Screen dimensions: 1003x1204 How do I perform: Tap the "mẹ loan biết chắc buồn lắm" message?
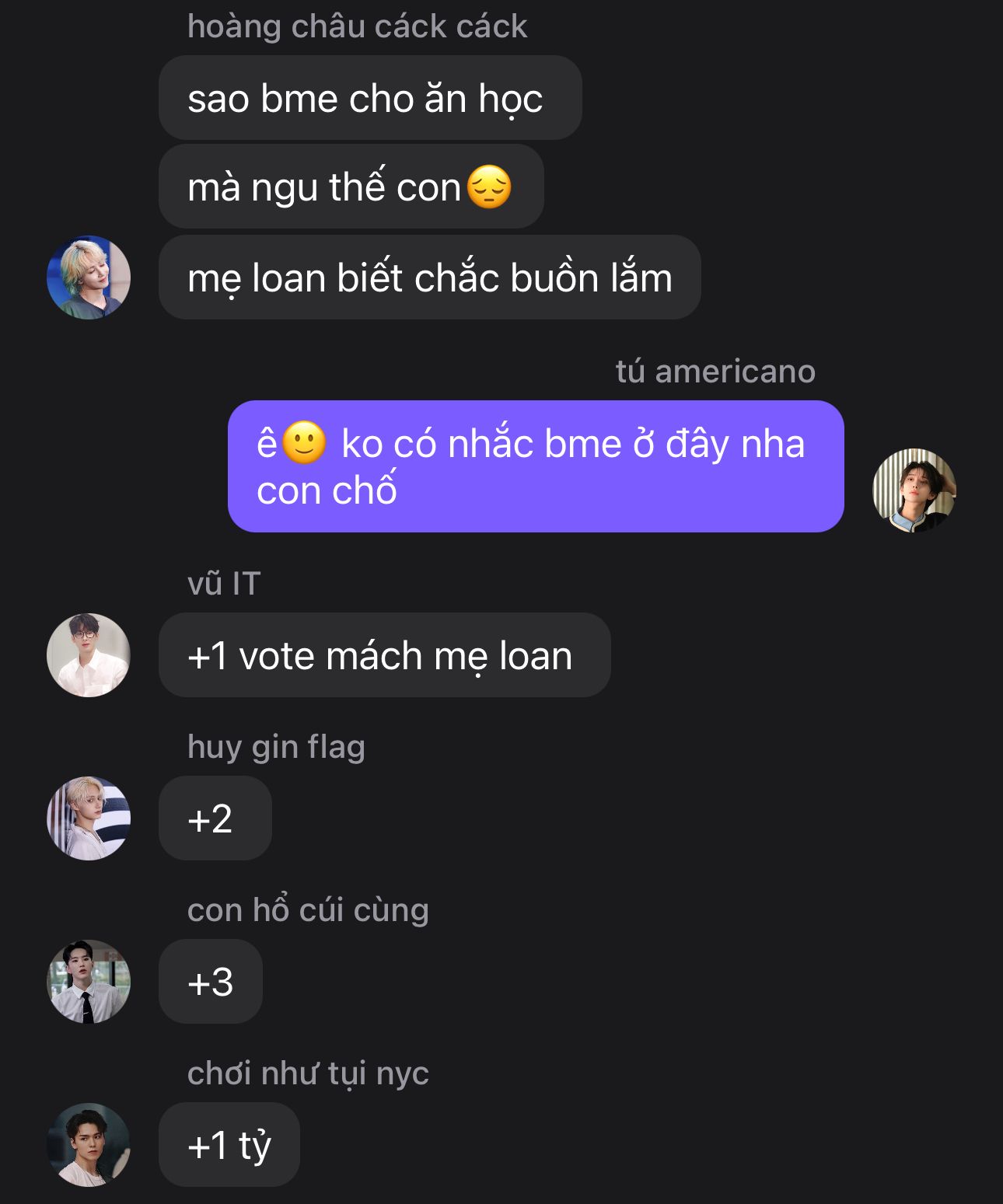coord(429,277)
